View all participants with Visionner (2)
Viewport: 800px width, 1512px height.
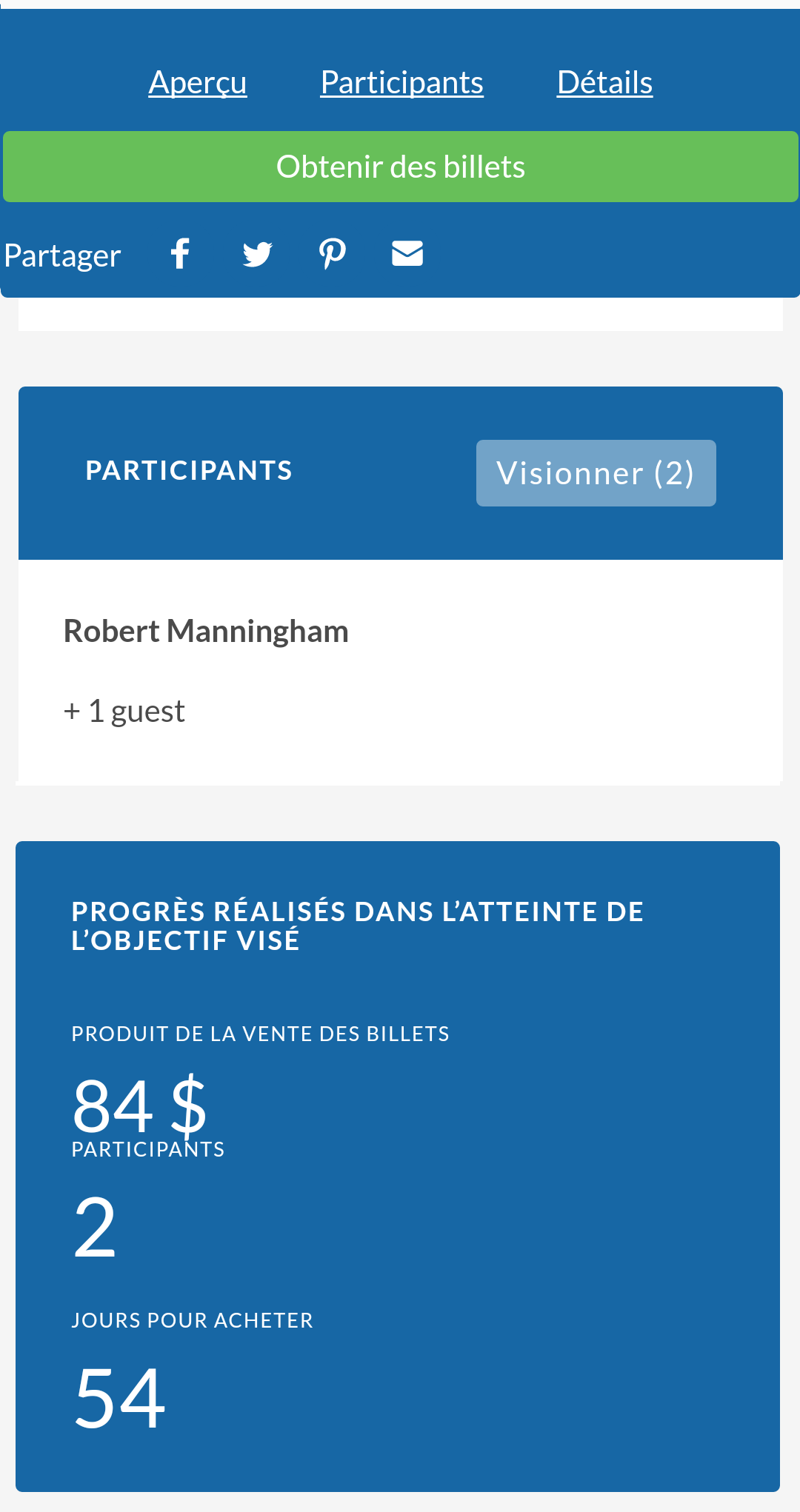pos(596,473)
